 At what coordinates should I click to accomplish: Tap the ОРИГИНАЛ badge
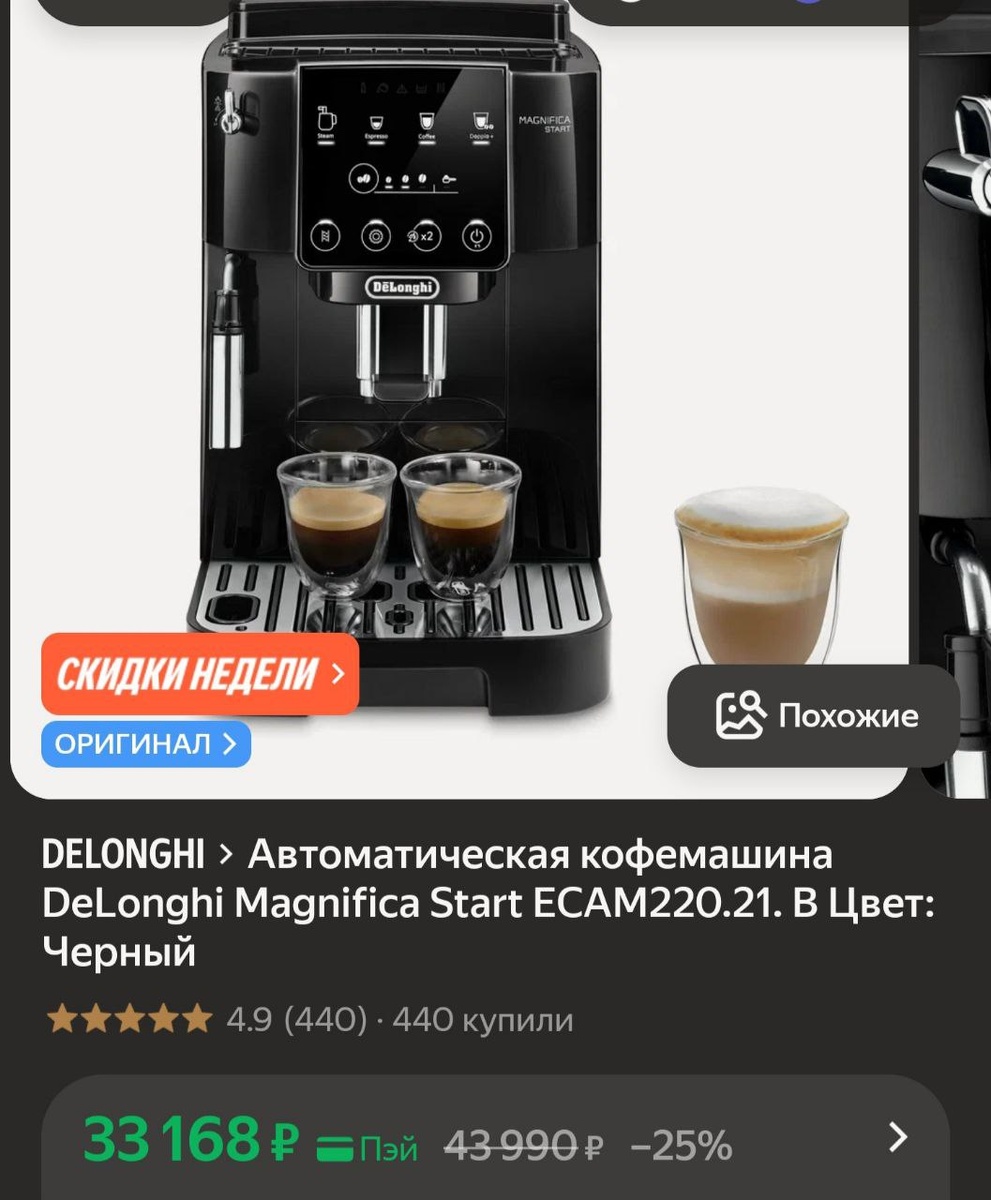point(146,744)
